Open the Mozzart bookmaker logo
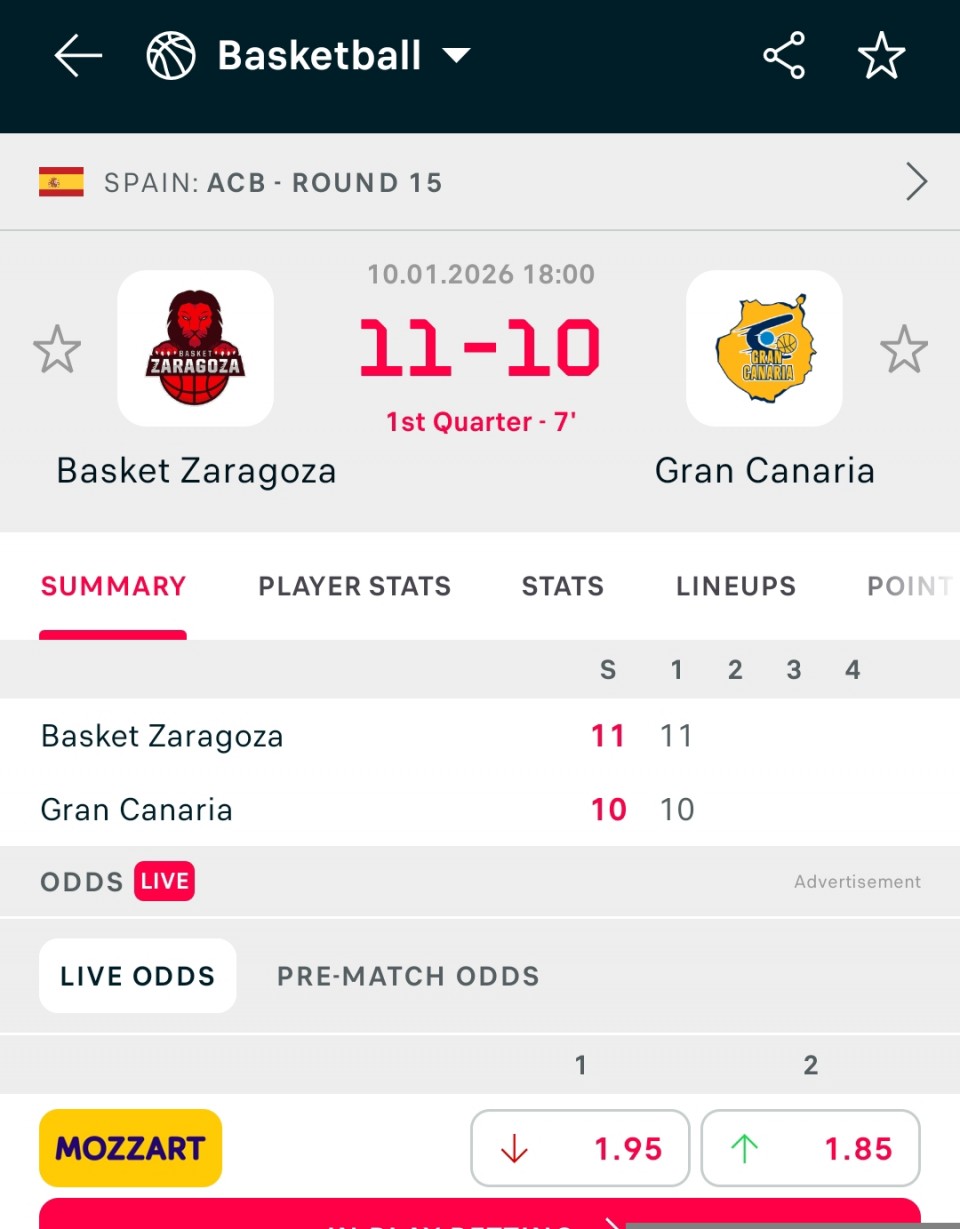 click(130, 1148)
